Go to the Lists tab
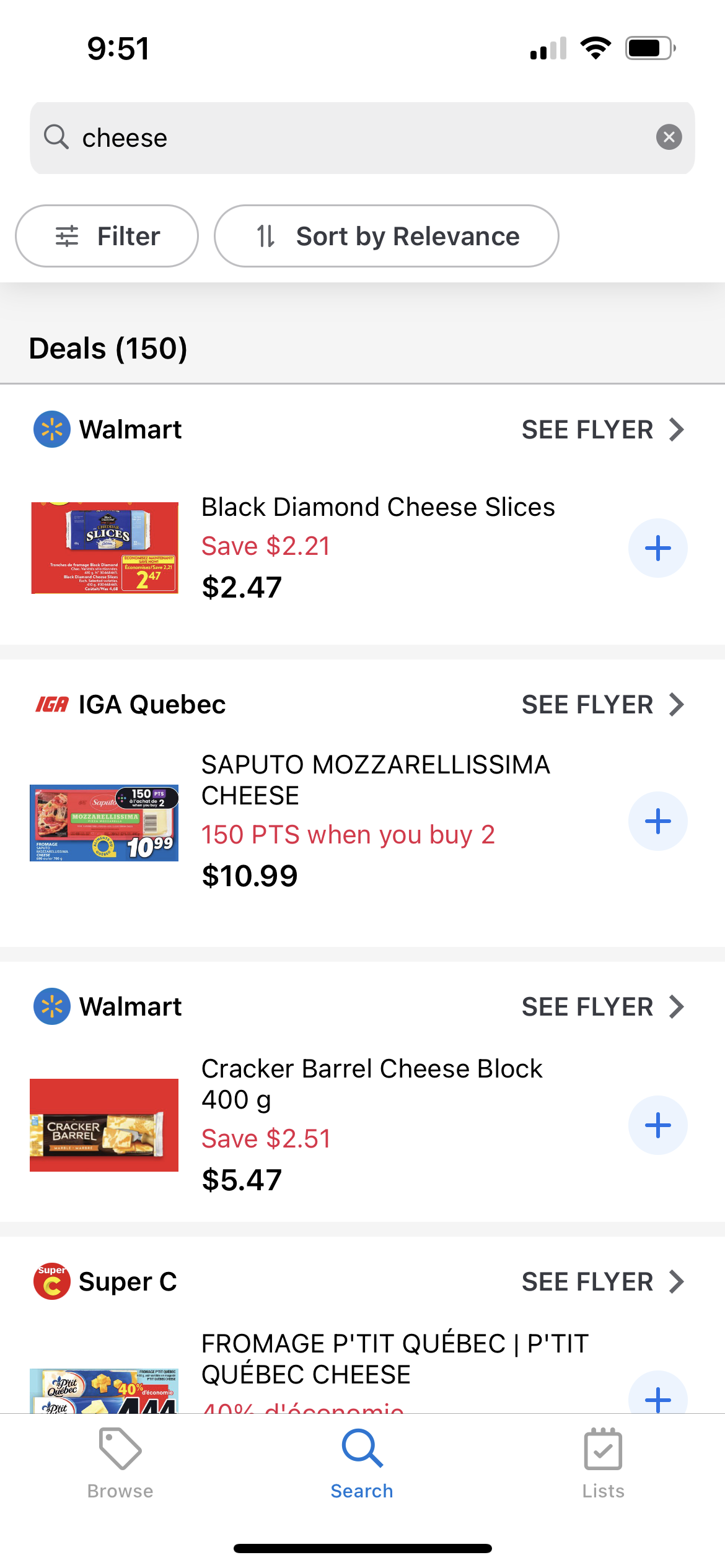The image size is (725, 1568). point(603,1463)
